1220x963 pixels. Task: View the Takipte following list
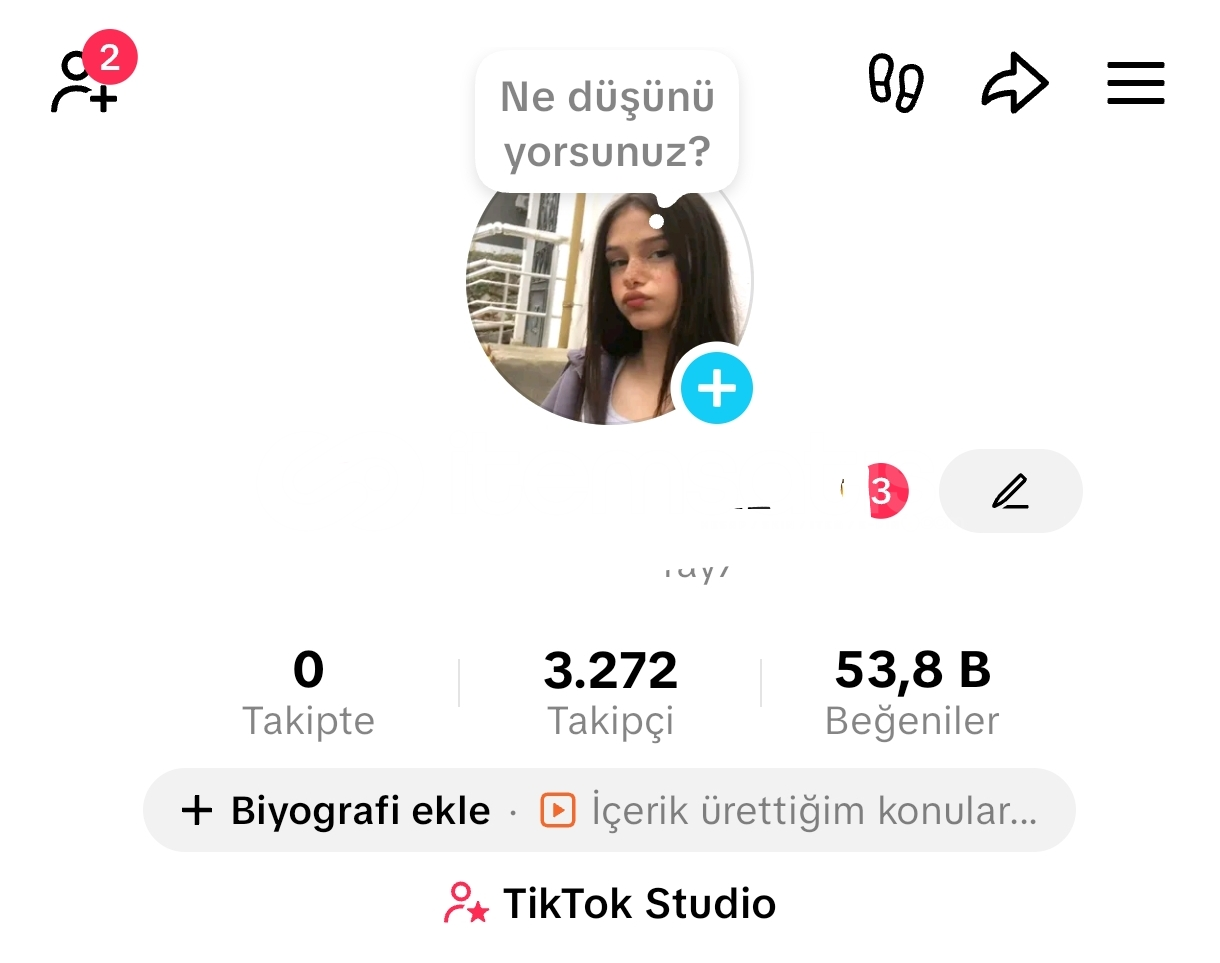coord(308,692)
